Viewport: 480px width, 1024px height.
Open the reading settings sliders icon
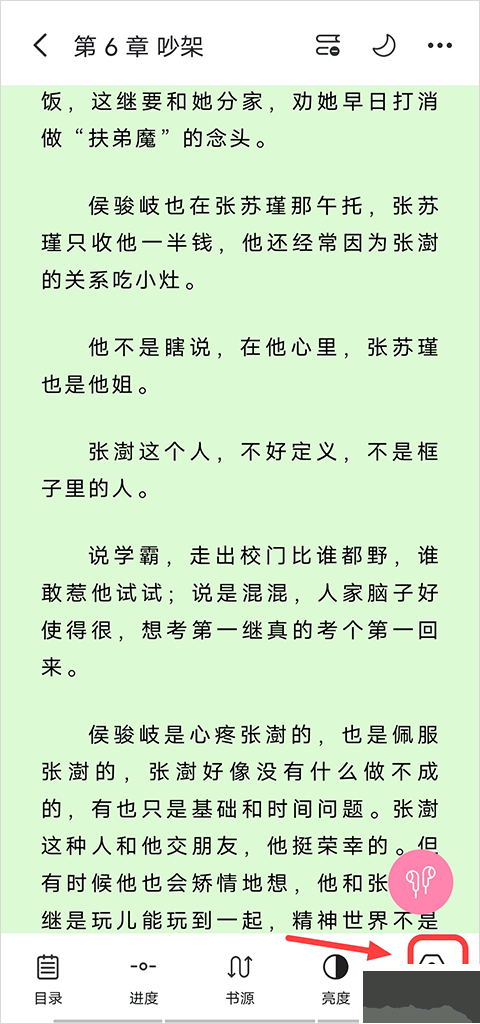pos(327,46)
